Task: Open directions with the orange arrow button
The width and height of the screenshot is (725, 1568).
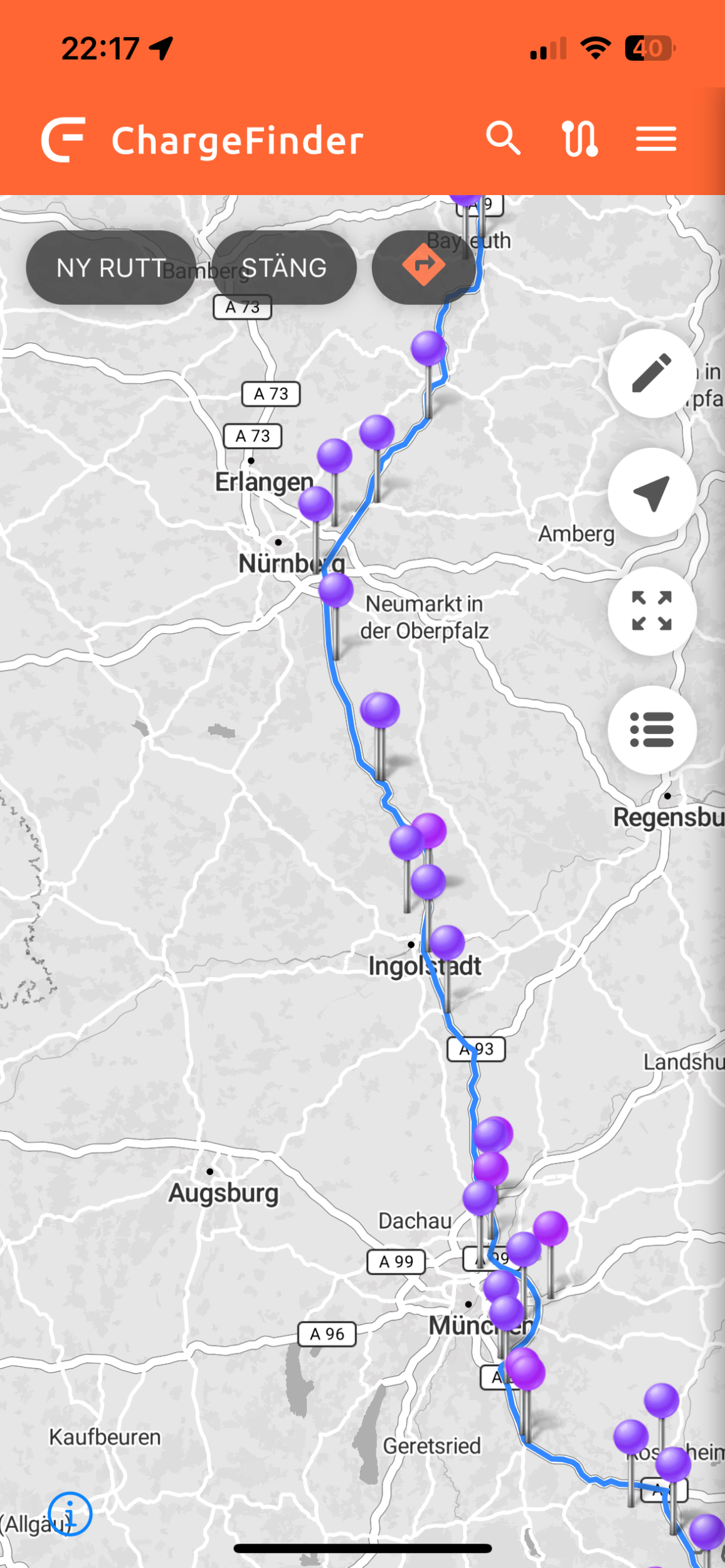Action: [424, 267]
